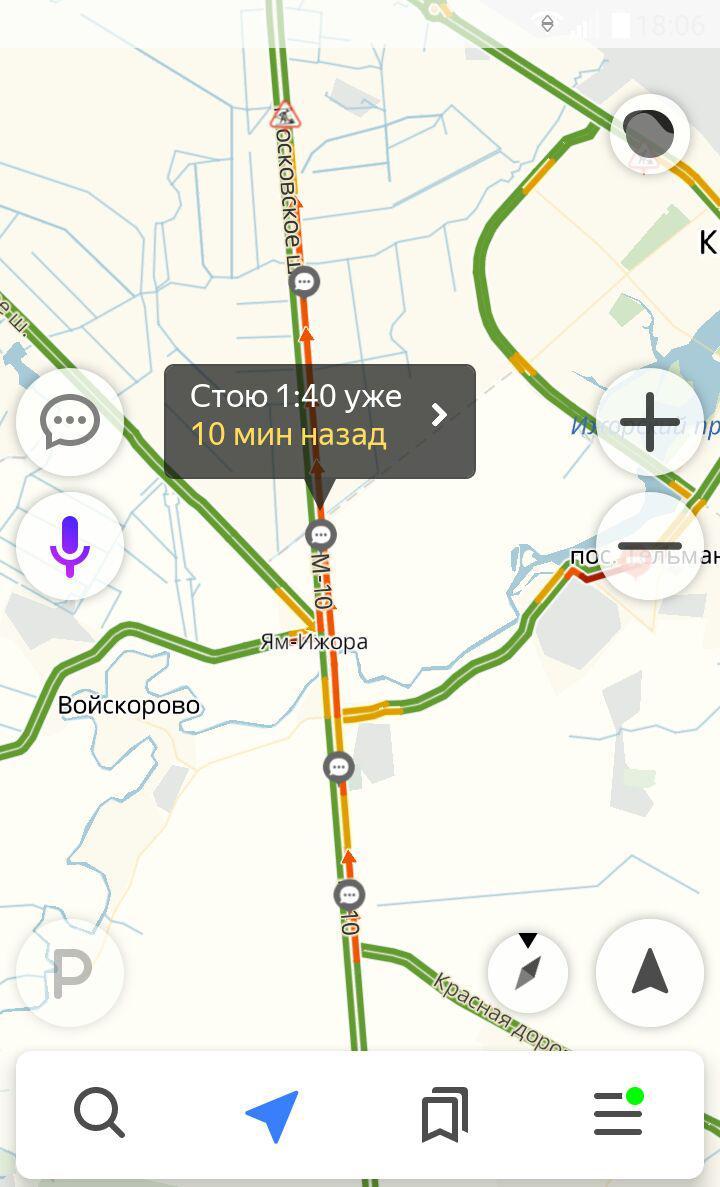The height and width of the screenshot is (1187, 720).
Task: Activate the purple voice microphone
Action: [x=70, y=546]
